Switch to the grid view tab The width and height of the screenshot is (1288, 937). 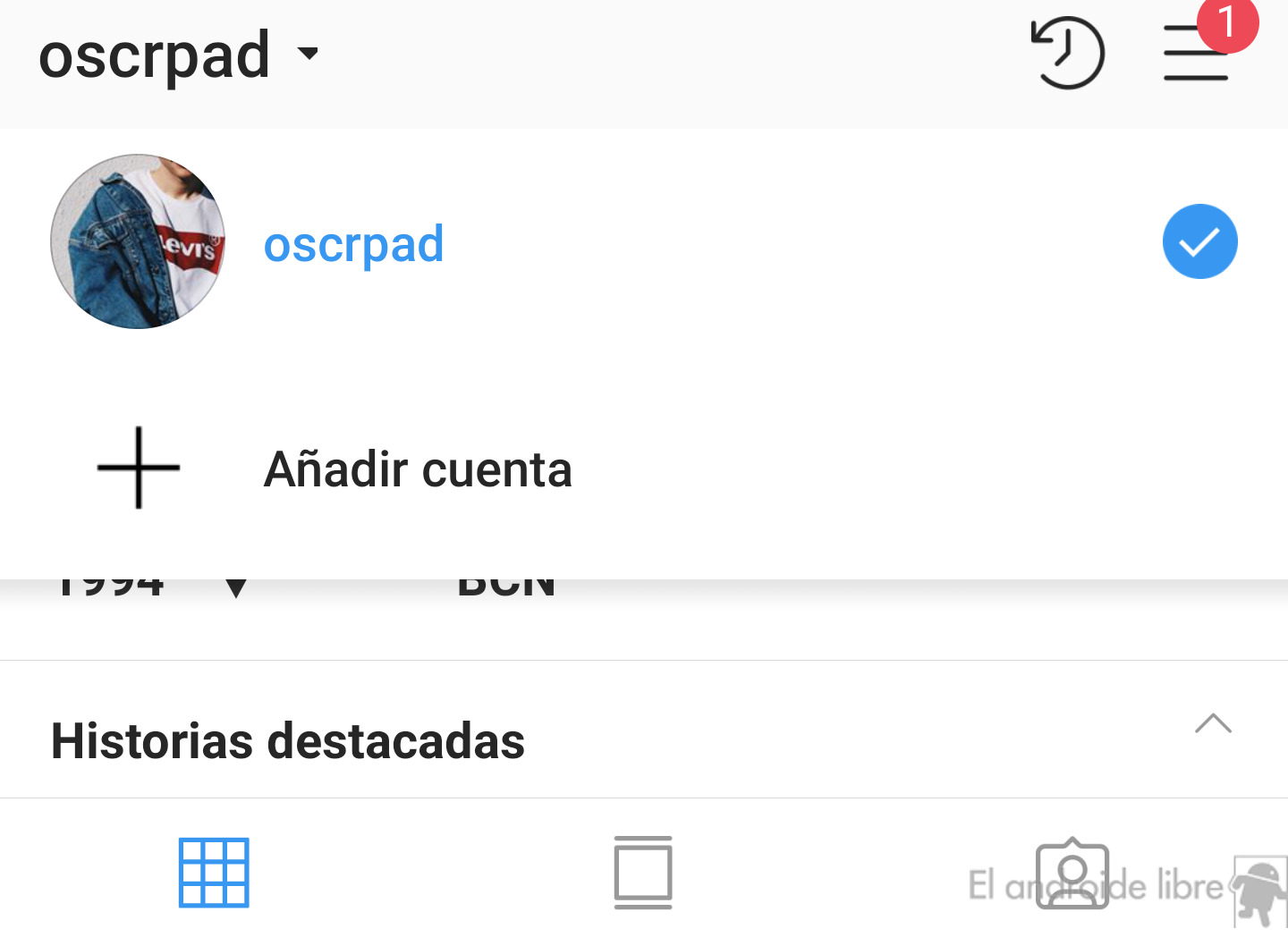(x=214, y=873)
